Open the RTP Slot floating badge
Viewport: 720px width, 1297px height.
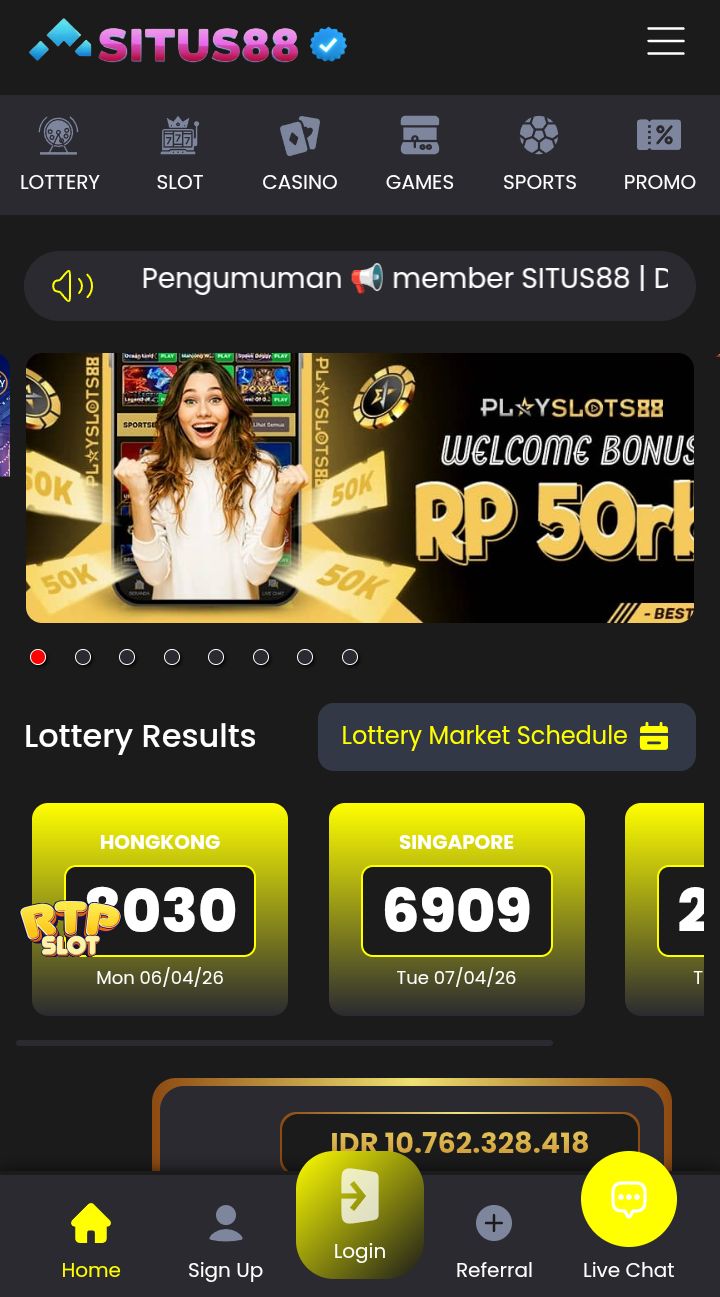pos(68,930)
